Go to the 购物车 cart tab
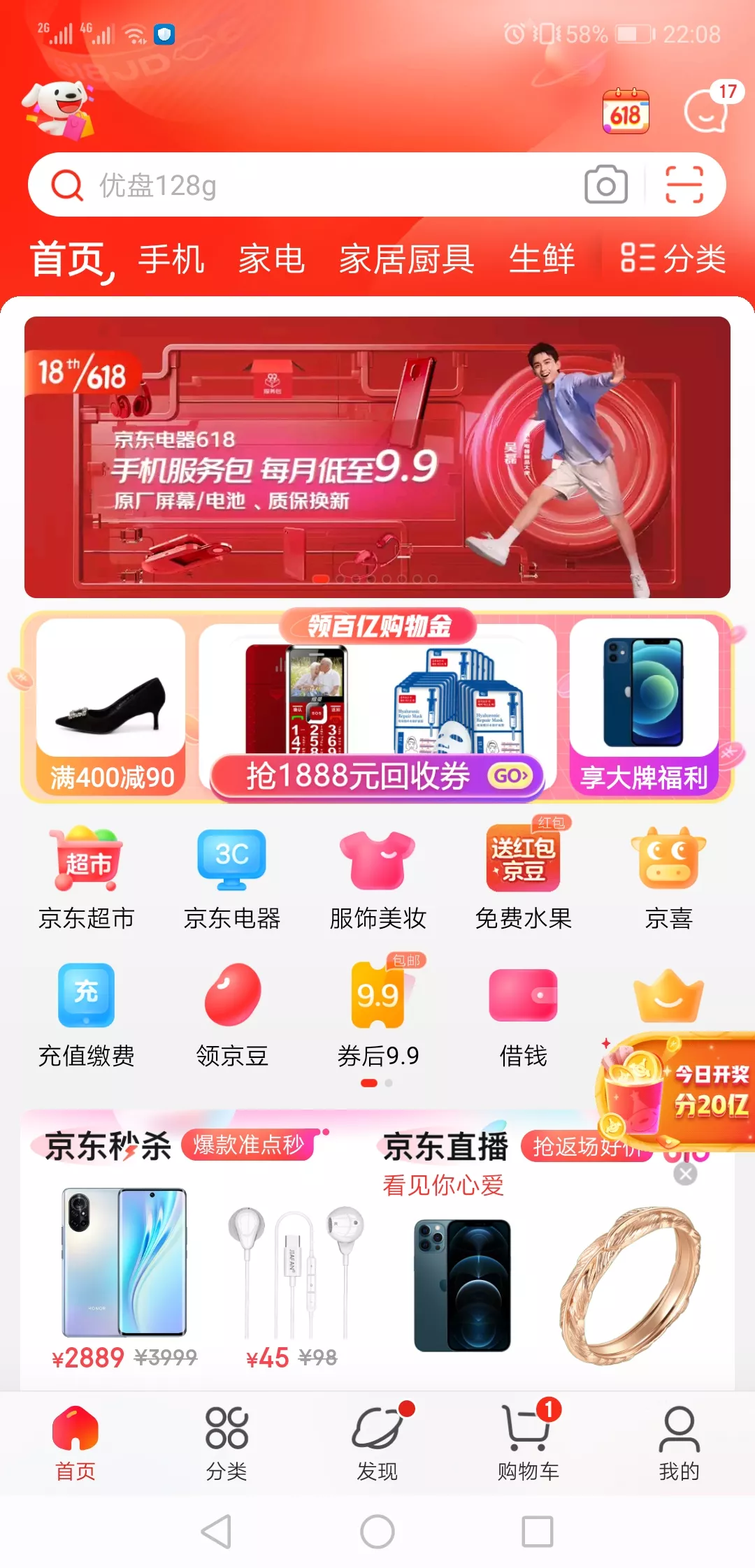The width and height of the screenshot is (755, 1568). pos(528,1442)
